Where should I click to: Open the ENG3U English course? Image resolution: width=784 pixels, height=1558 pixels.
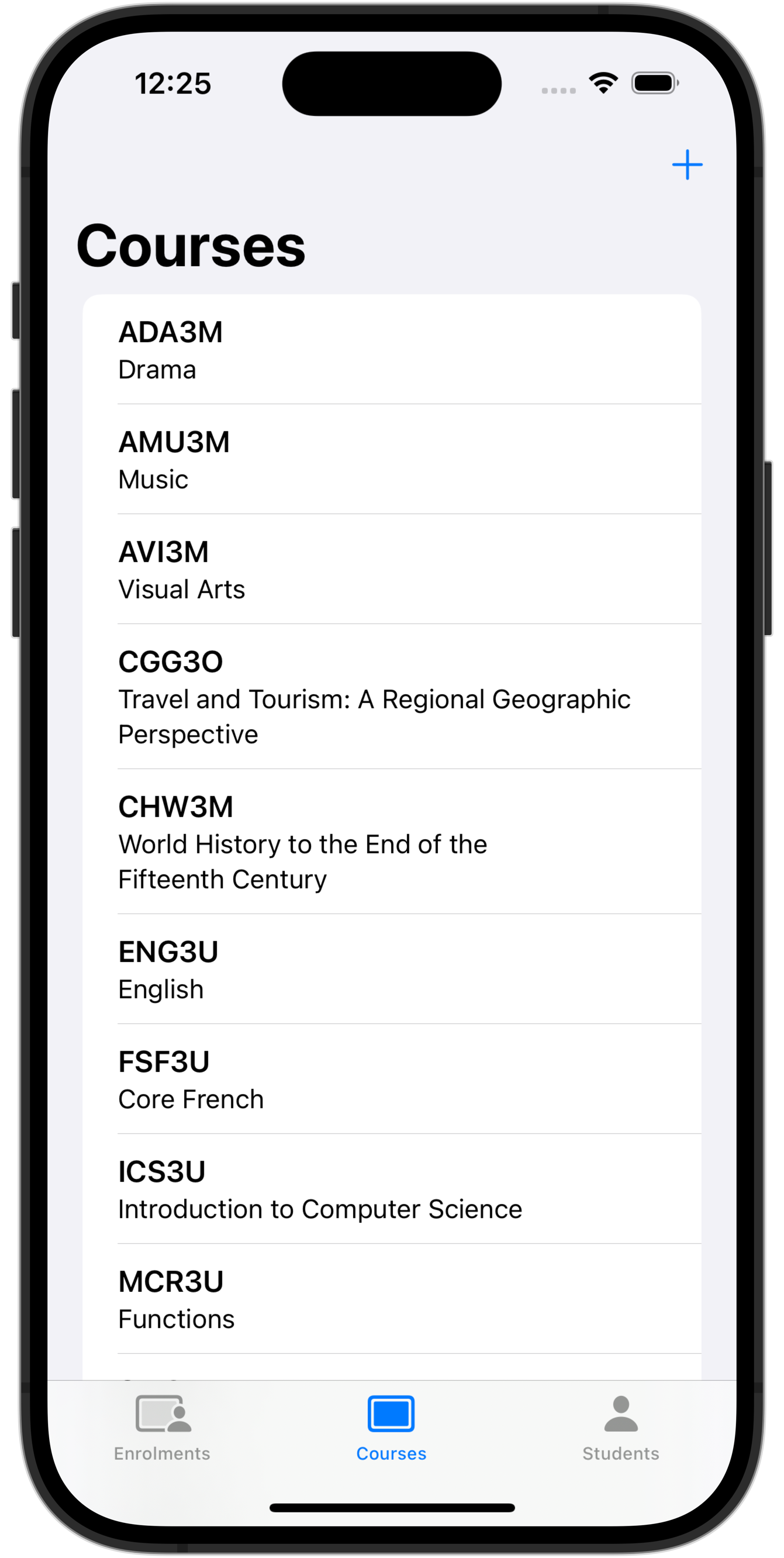coord(392,968)
